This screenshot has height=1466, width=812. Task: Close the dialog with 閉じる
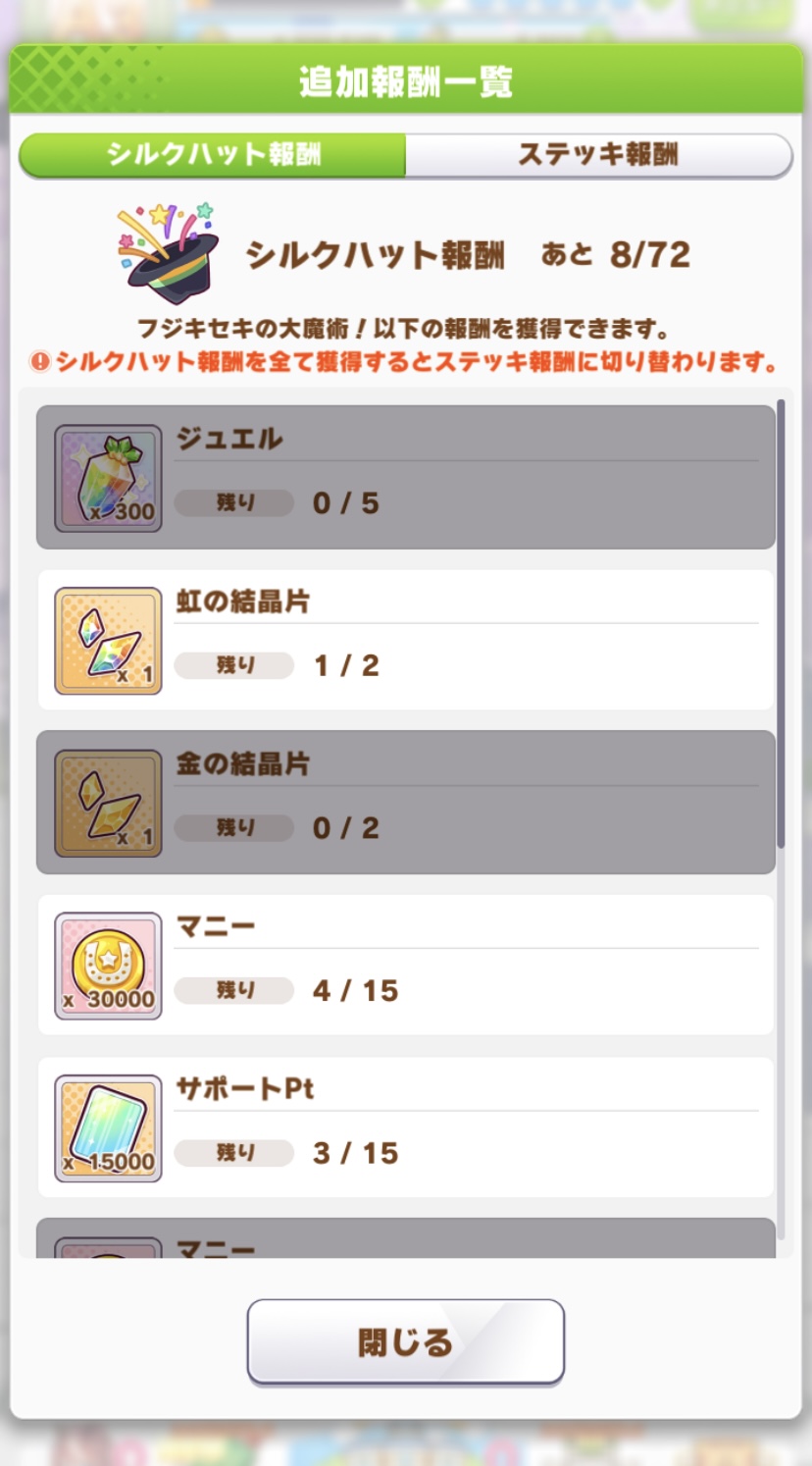405,1341
